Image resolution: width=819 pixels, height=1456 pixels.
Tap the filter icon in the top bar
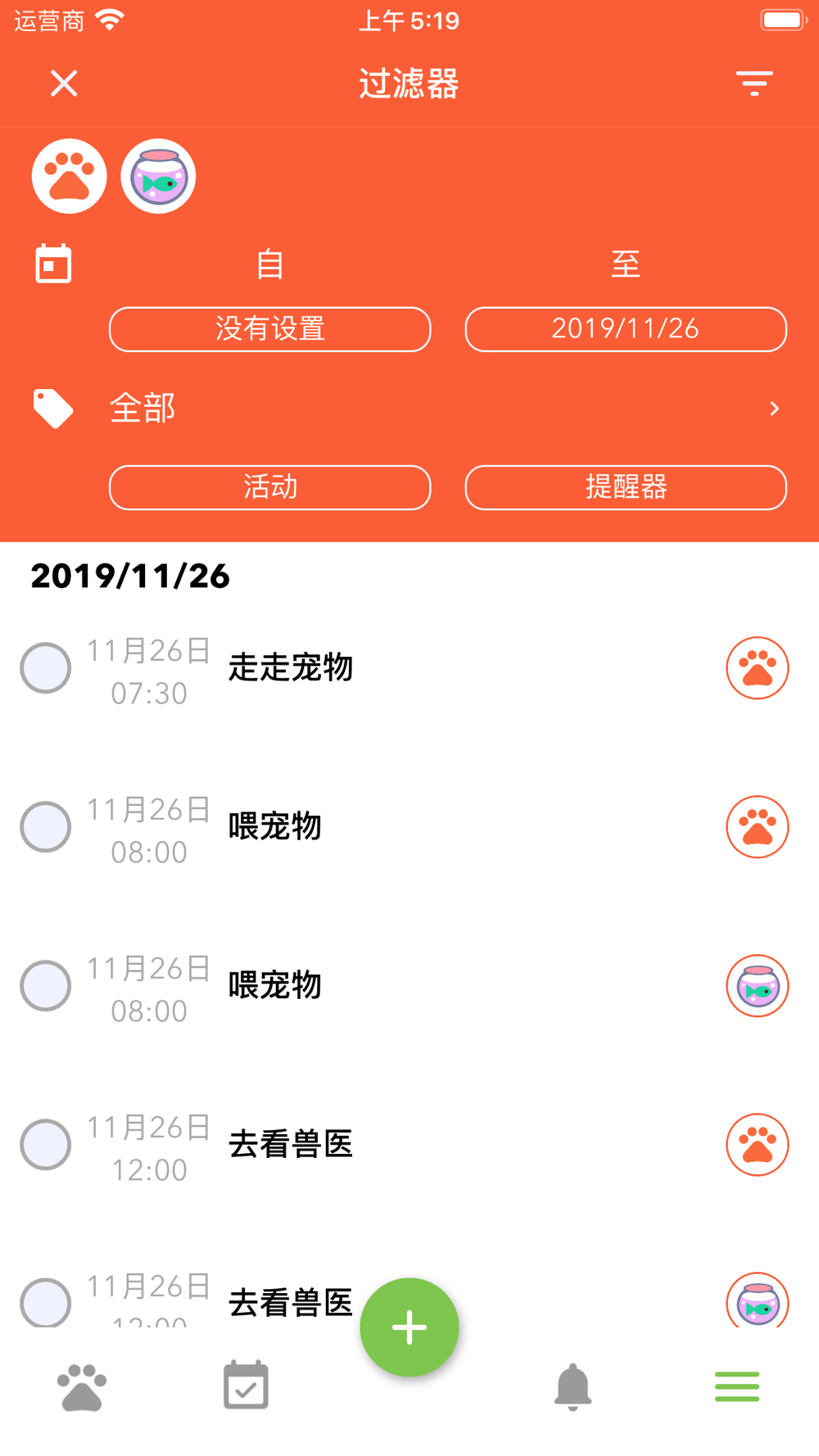pos(753,84)
